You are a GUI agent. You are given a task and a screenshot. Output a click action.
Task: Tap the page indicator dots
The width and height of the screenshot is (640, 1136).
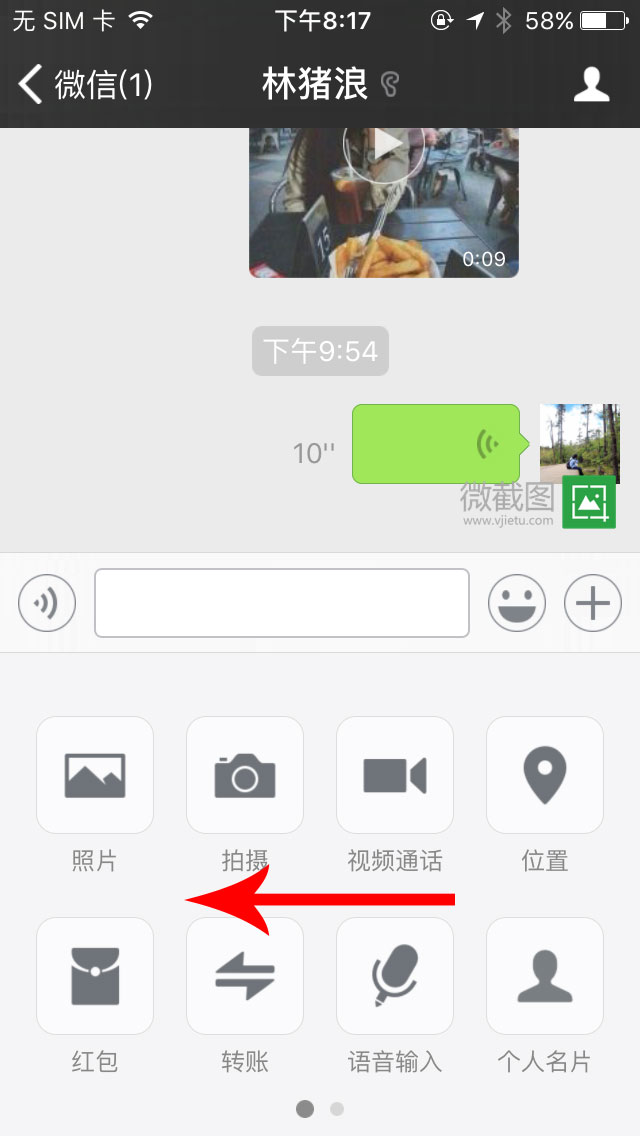320,1108
